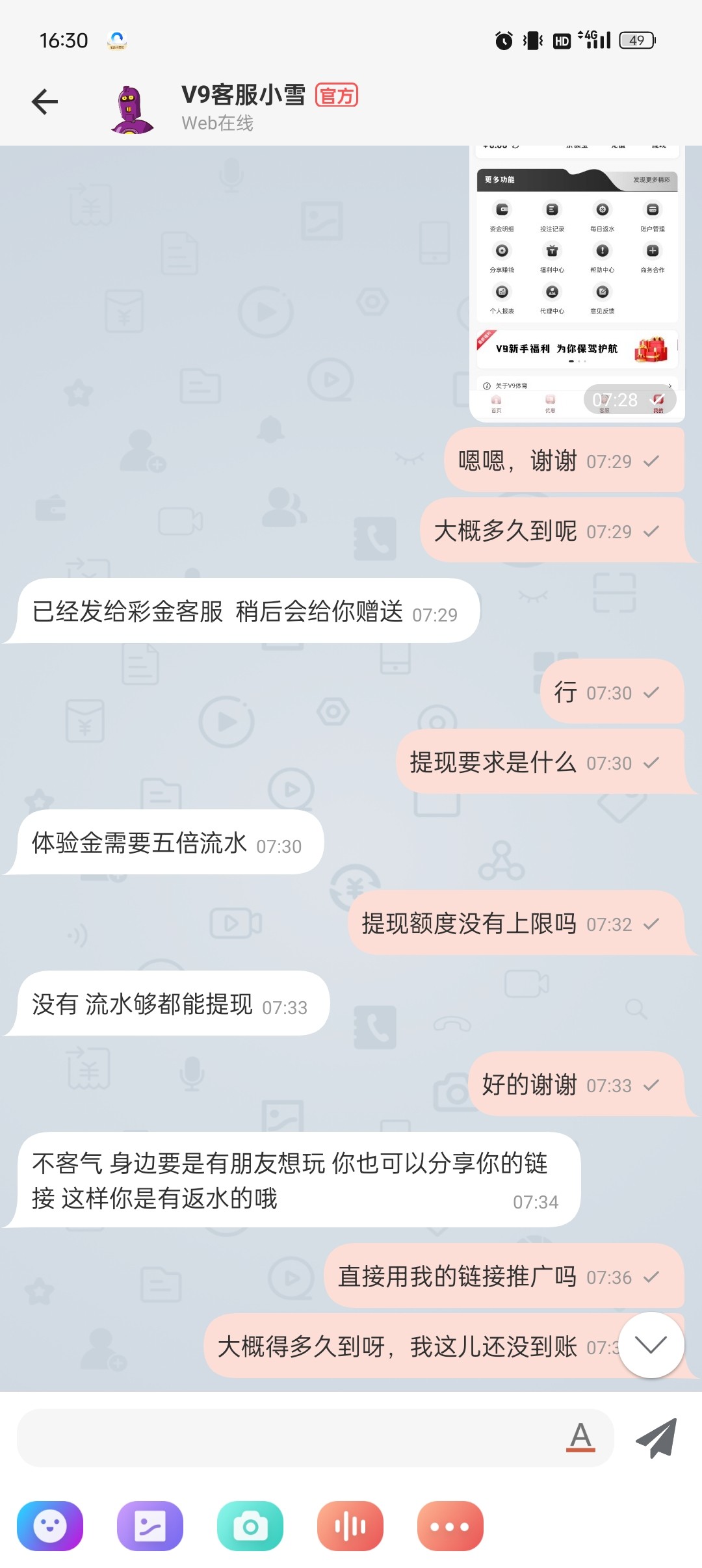Go back from the V9客服小雪 chat
Screen dimensions: 702x1568
[x=45, y=102]
